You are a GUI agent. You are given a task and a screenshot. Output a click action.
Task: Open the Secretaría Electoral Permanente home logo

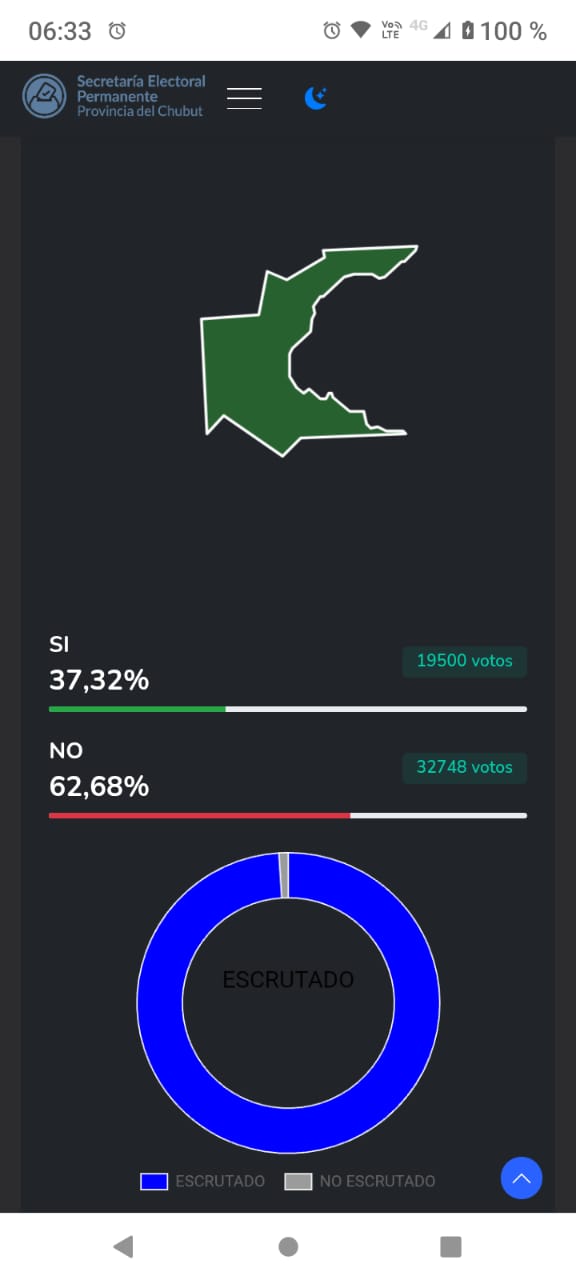coord(114,96)
